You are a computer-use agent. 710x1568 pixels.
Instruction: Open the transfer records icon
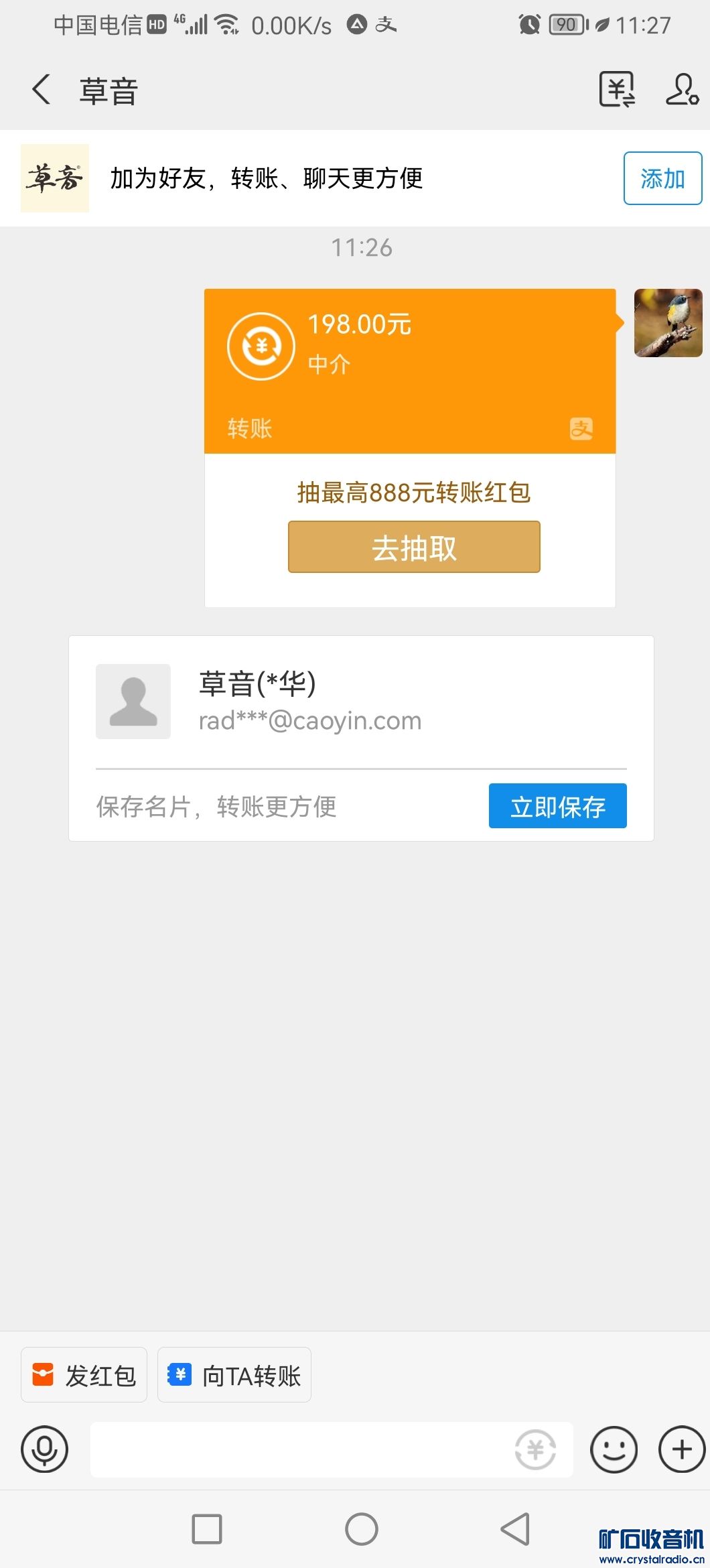click(x=616, y=90)
